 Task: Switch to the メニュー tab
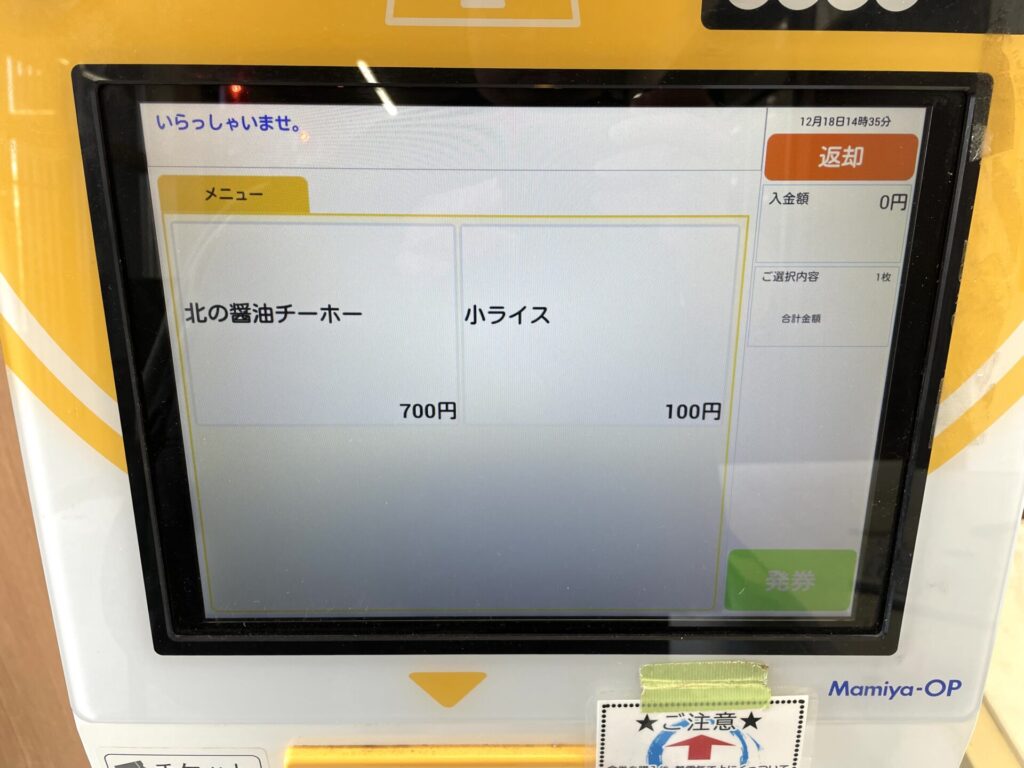(x=234, y=195)
